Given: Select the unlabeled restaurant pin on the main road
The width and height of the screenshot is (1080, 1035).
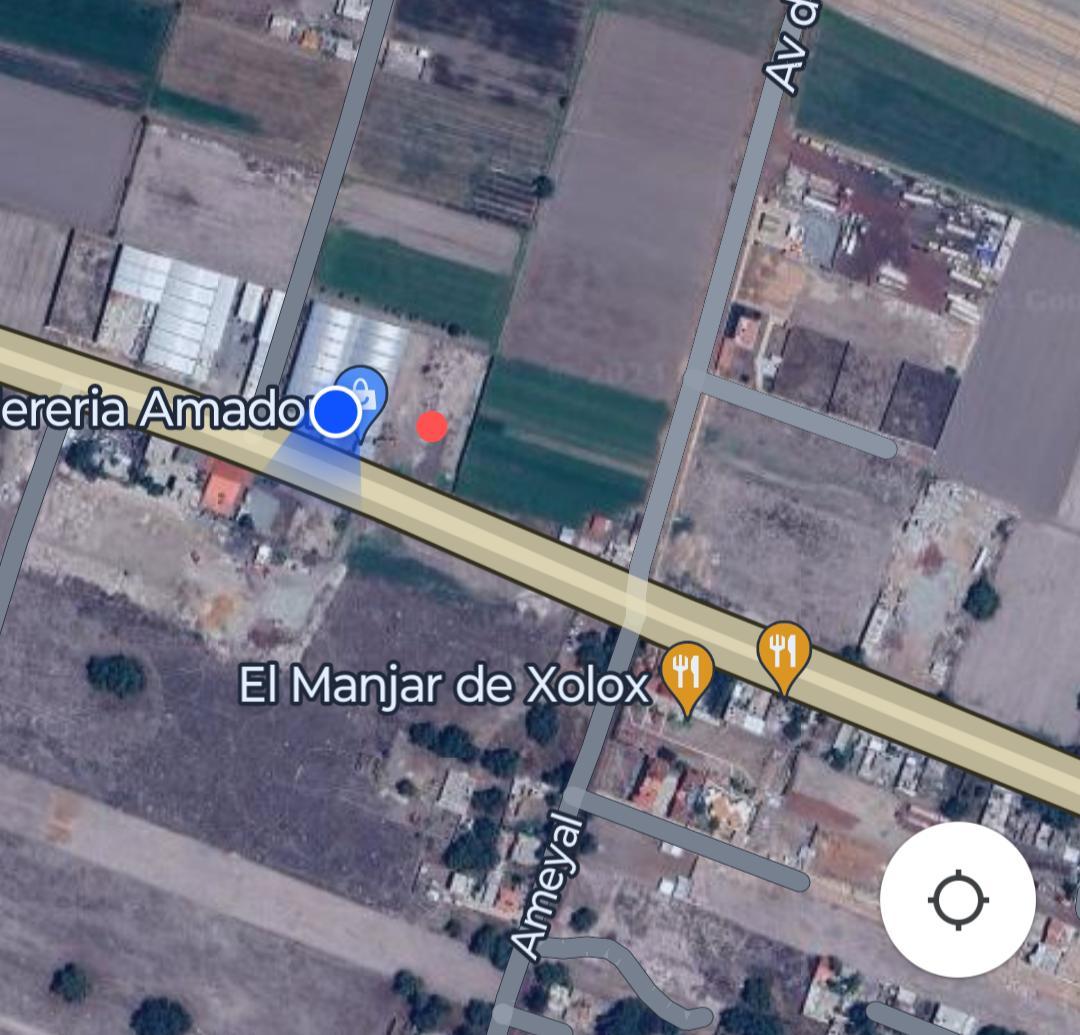Looking at the screenshot, I should tap(784, 651).
